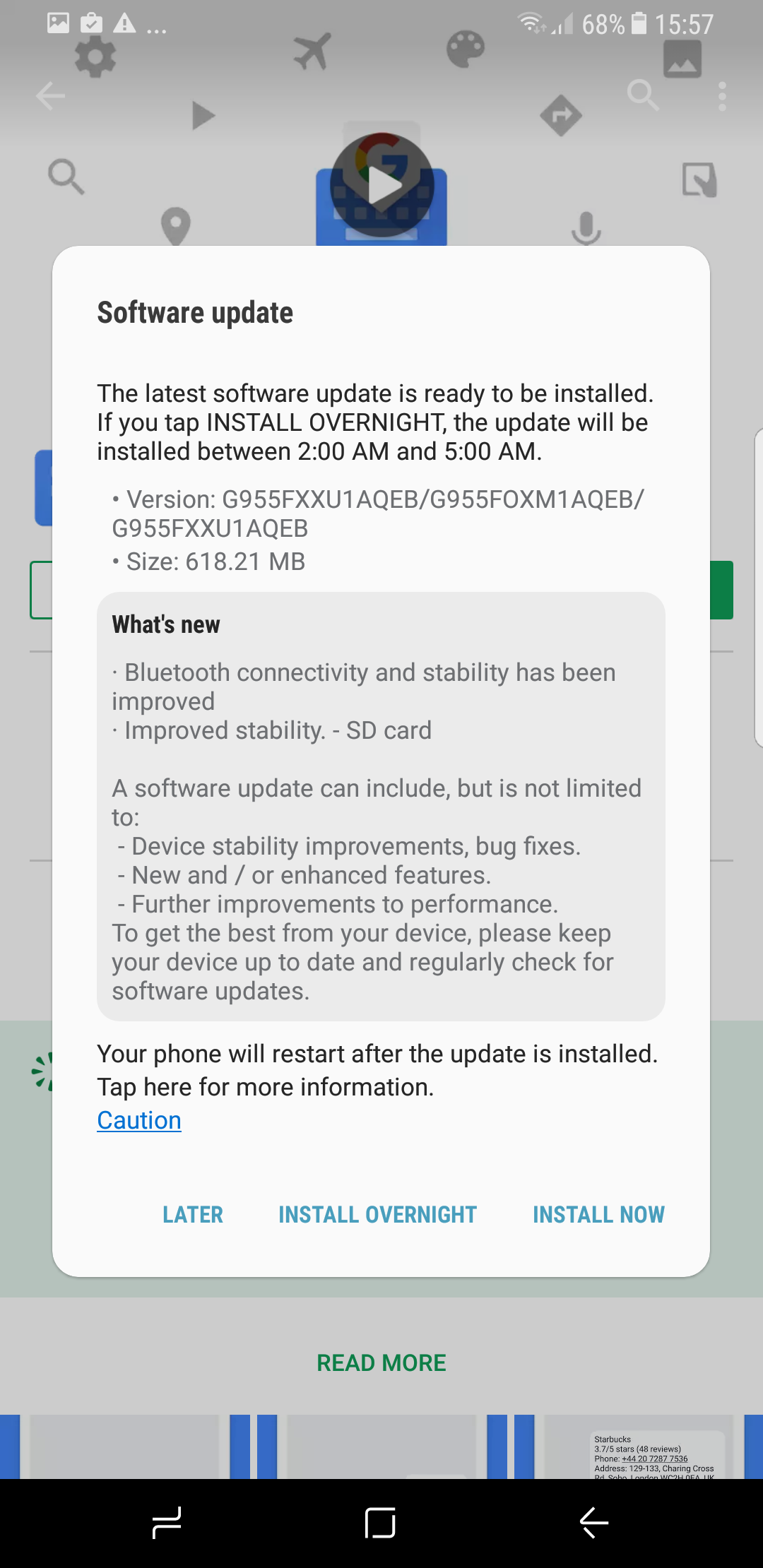Choose Install Overnight
Screen dimensions: 763x1568
pos(377,1214)
